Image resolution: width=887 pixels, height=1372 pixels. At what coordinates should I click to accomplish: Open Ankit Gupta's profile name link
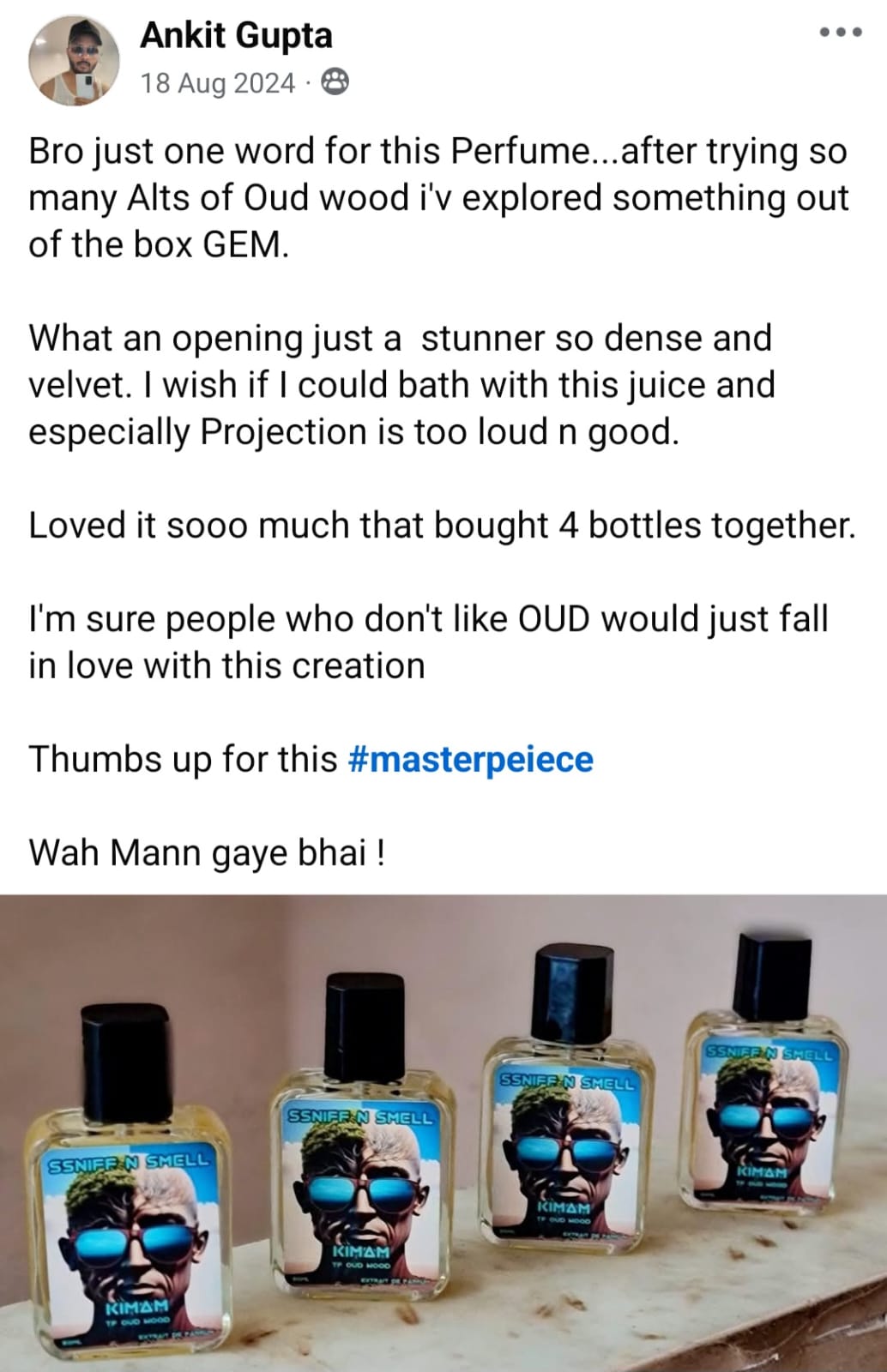click(236, 35)
